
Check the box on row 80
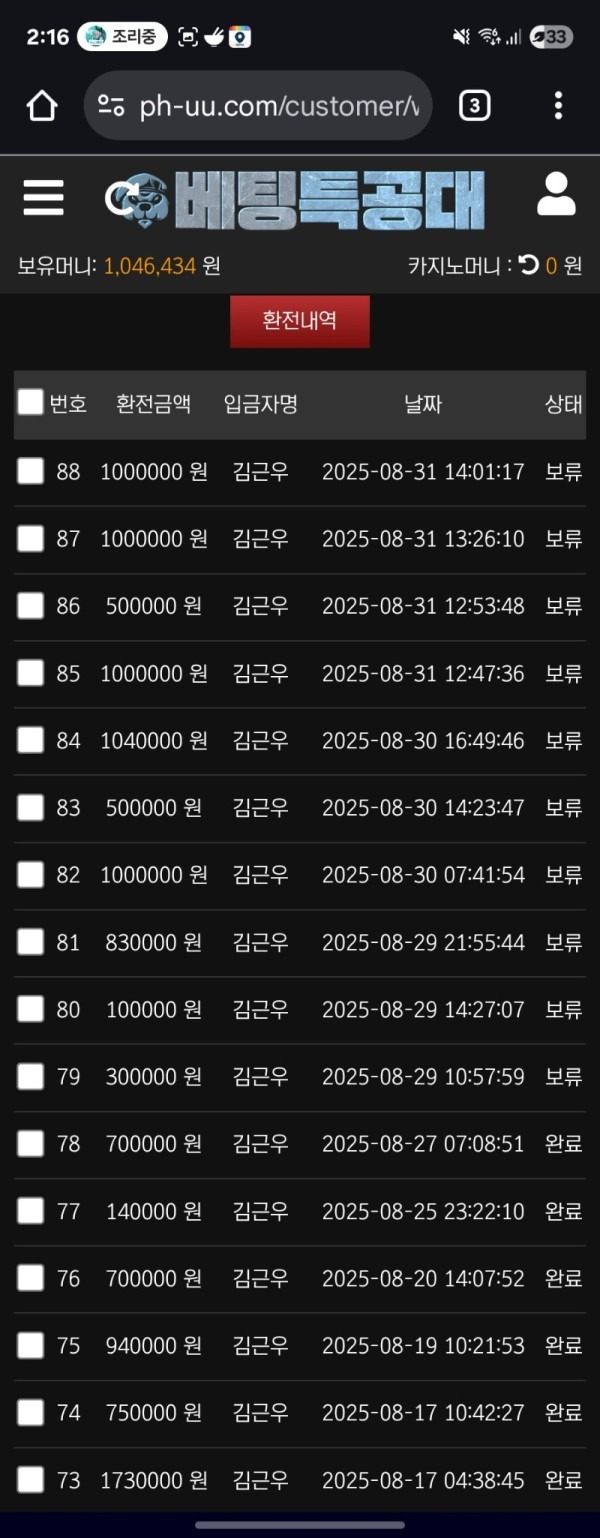click(30, 1009)
